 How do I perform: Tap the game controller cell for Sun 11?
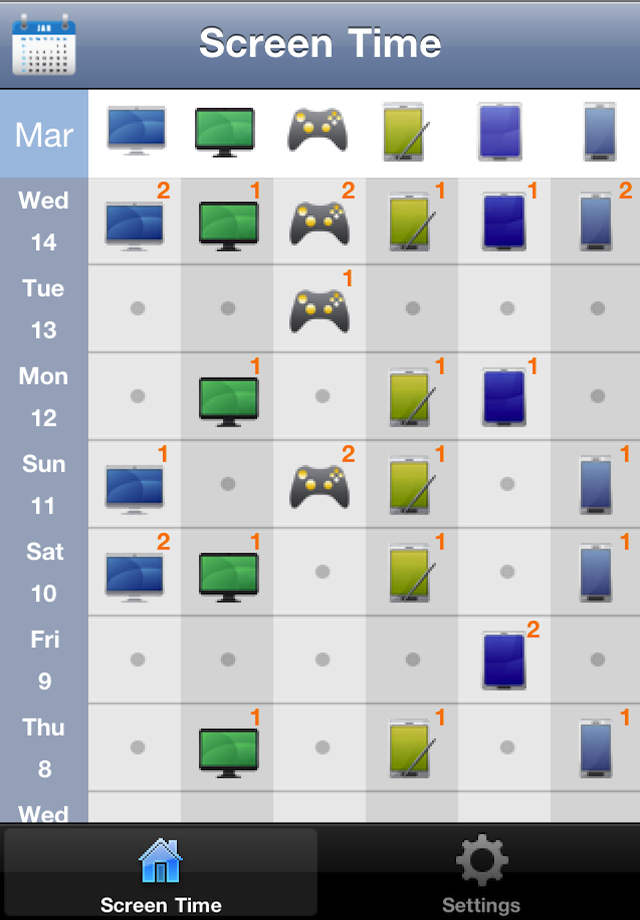click(x=320, y=485)
